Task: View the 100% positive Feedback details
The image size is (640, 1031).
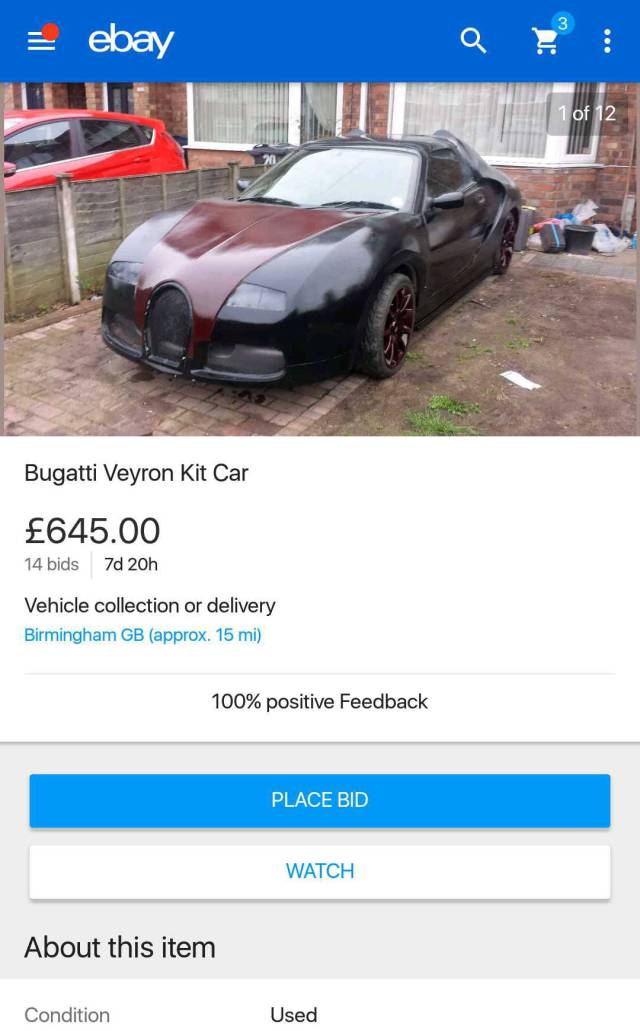Action: pos(320,702)
